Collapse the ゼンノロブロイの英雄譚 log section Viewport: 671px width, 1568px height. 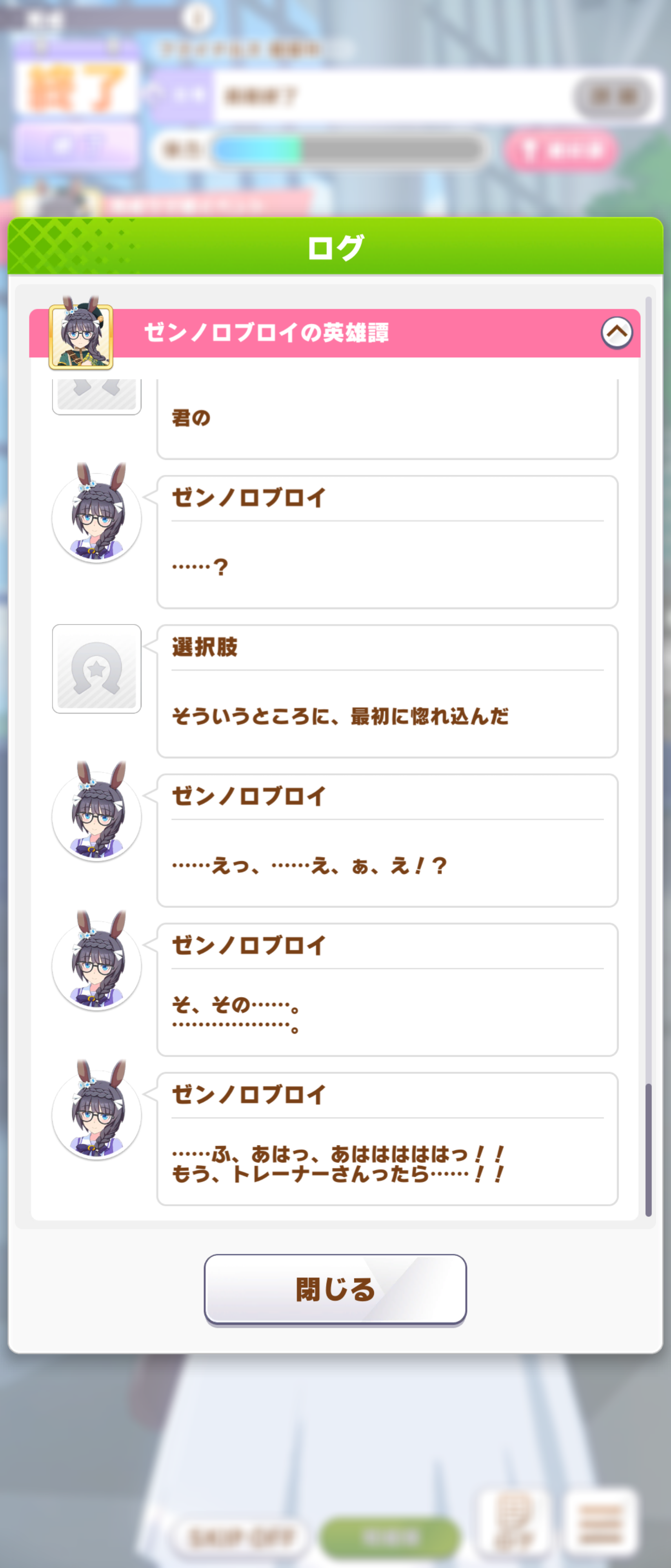(x=616, y=332)
